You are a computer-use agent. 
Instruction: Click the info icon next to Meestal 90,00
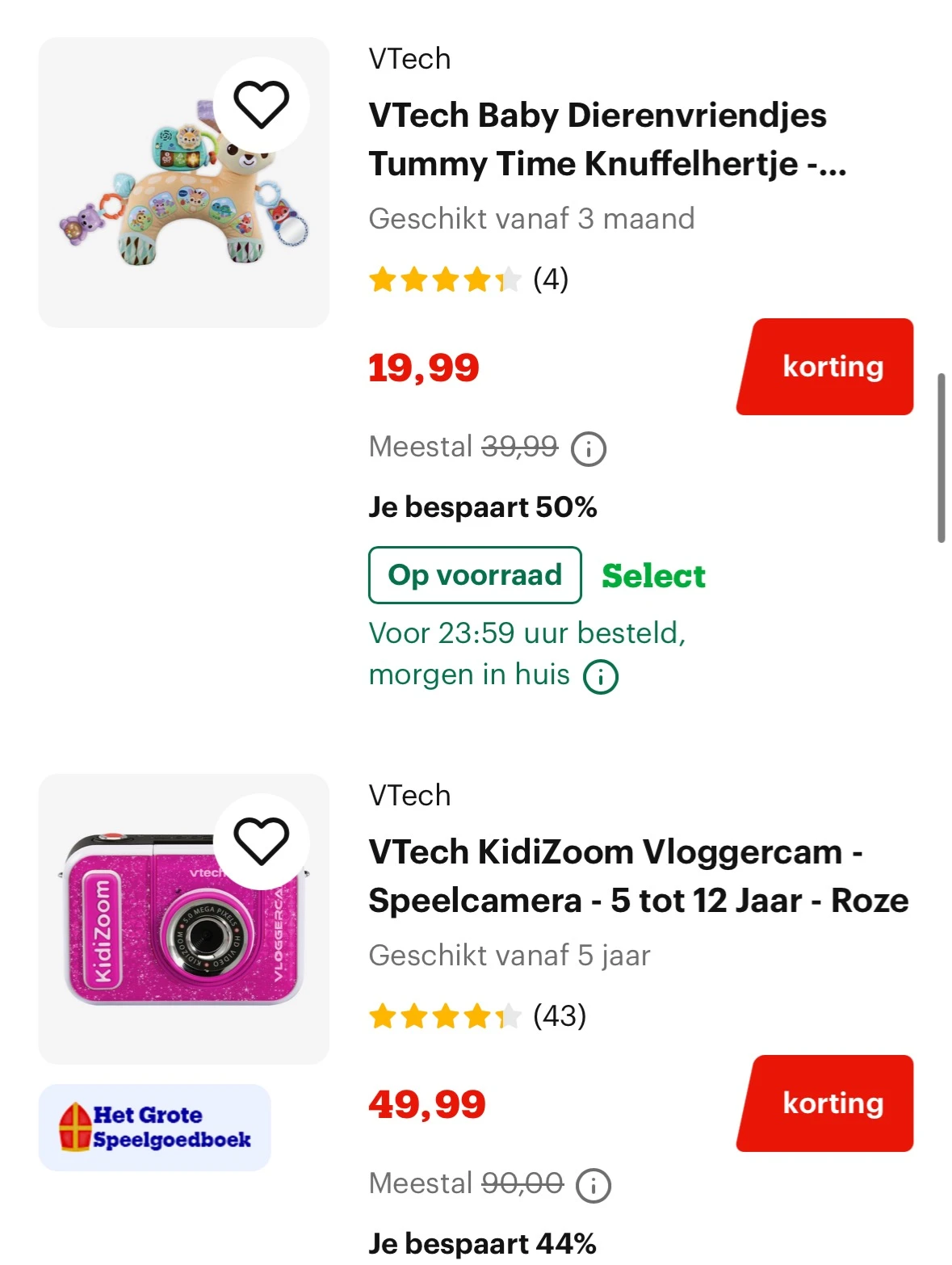click(592, 1186)
